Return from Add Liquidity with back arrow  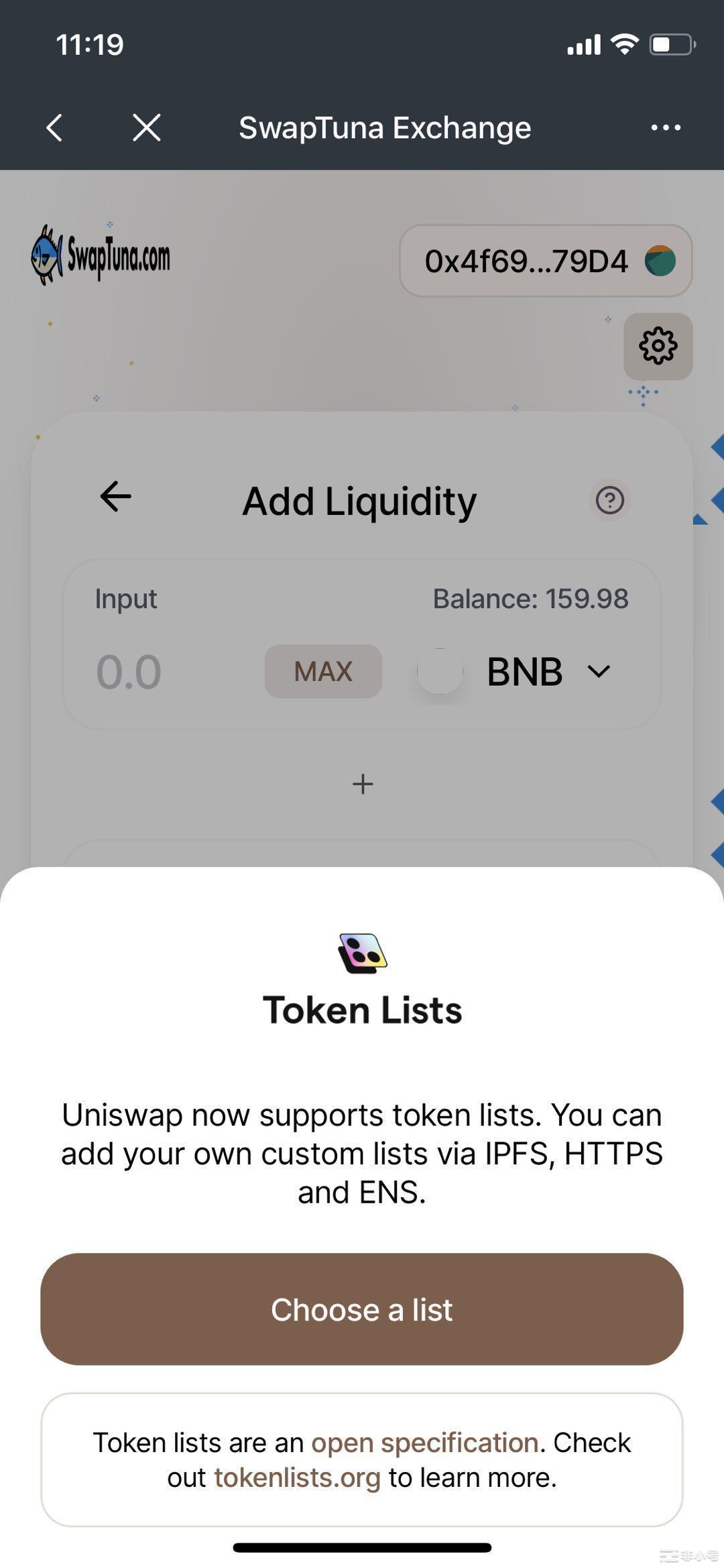(115, 497)
